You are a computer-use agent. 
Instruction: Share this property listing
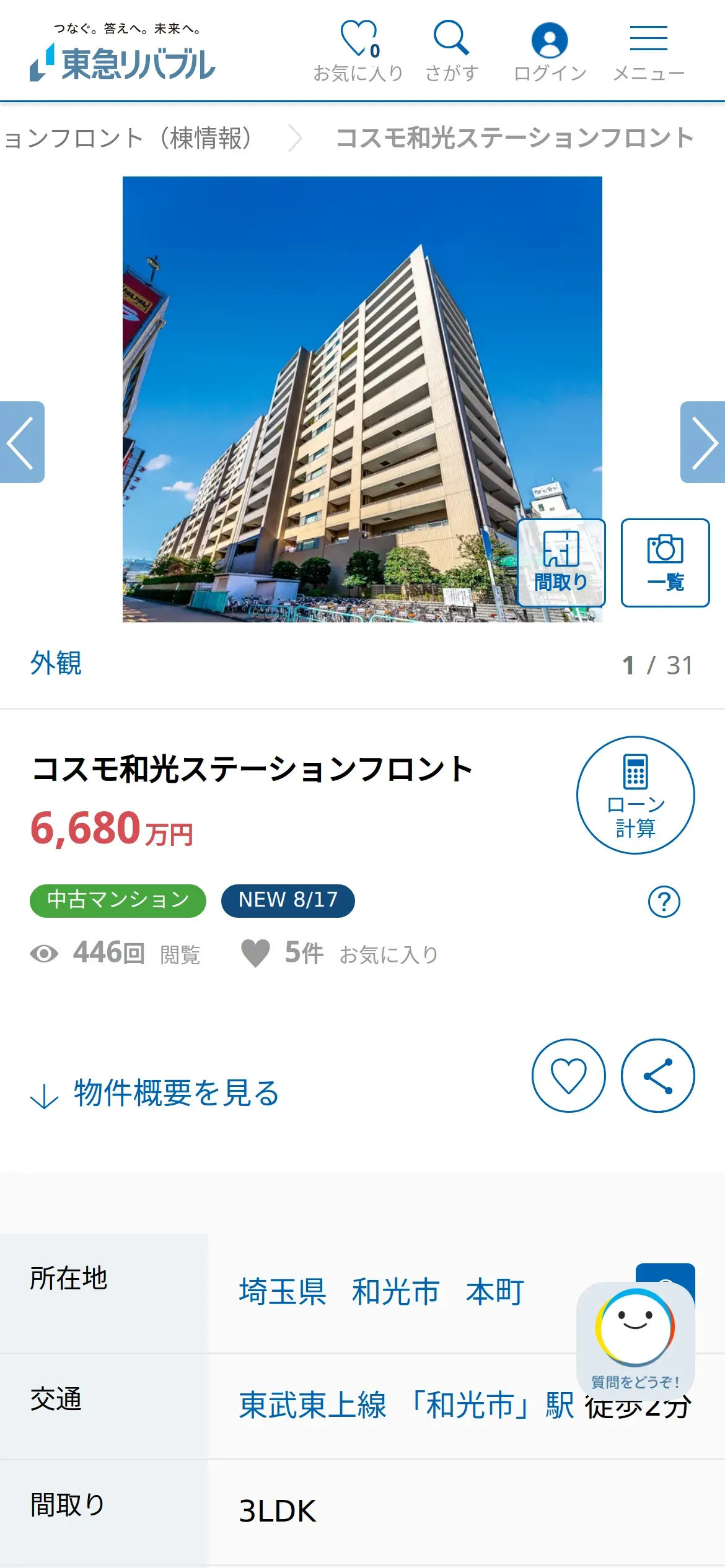[x=657, y=1076]
